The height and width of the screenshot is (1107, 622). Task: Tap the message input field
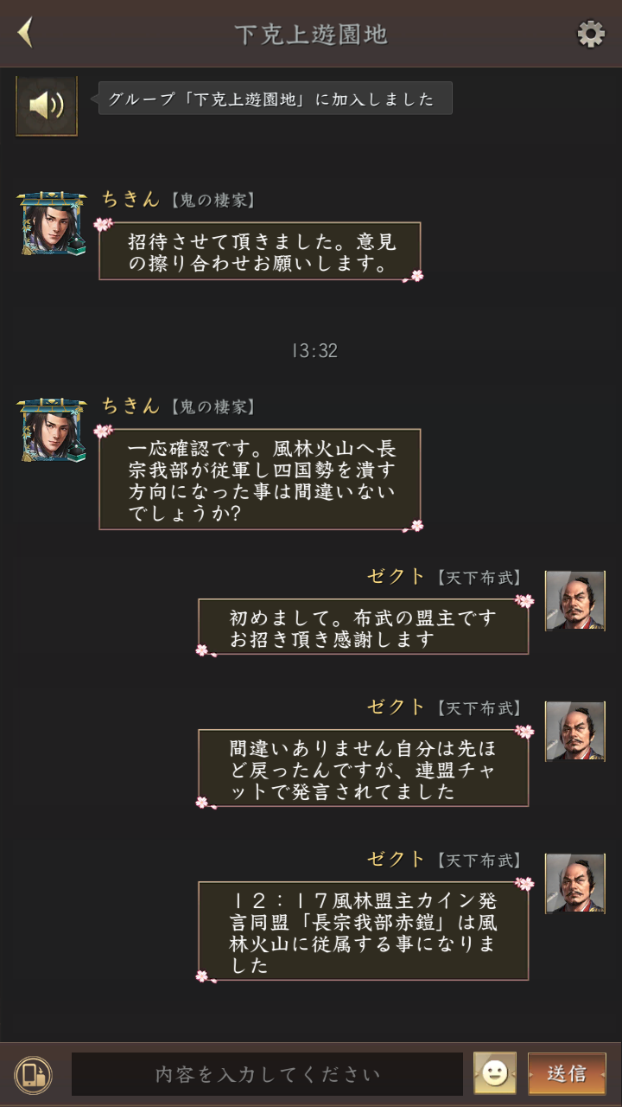(x=267, y=1074)
